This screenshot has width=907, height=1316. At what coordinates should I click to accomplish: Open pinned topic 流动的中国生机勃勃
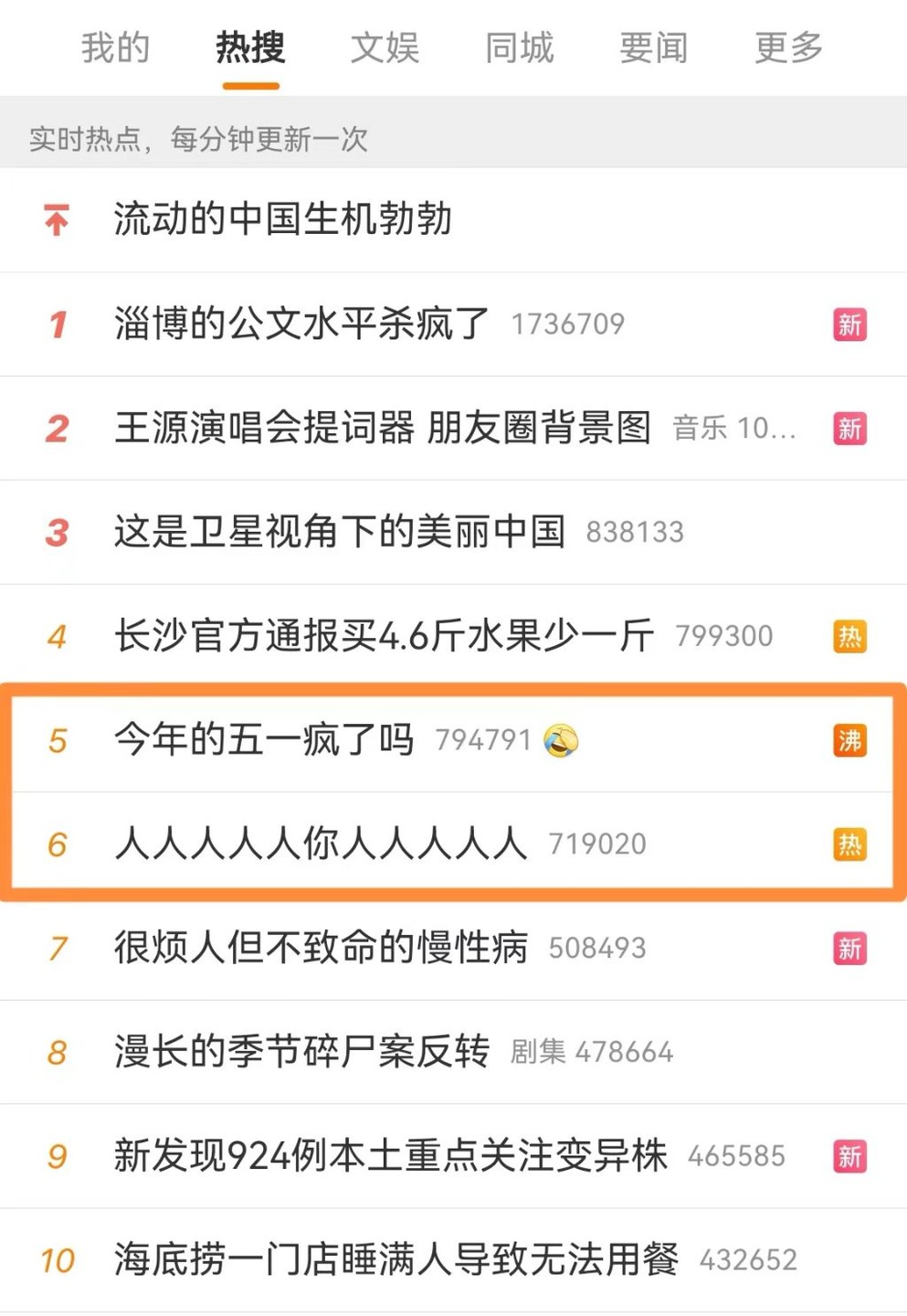[x=283, y=219]
